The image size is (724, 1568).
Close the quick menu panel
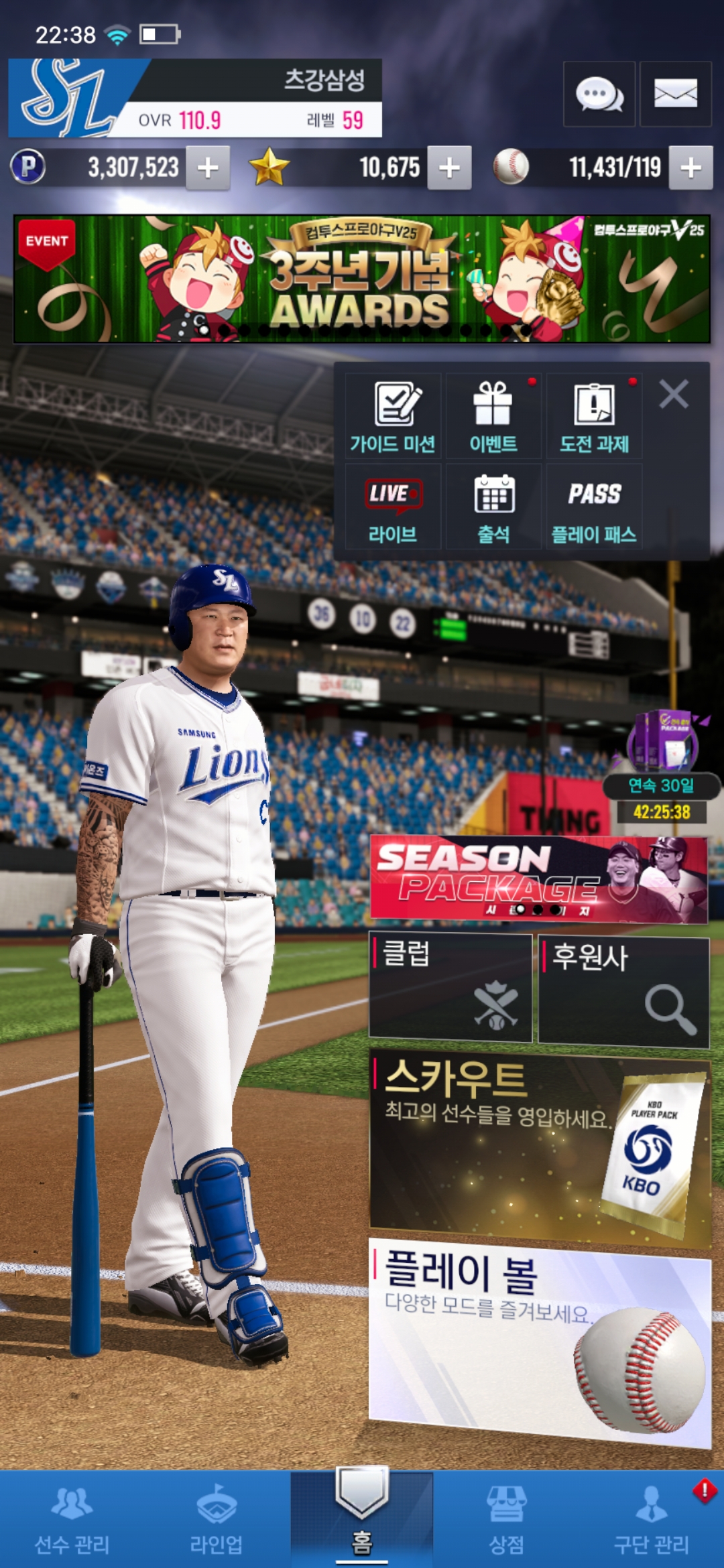pos(674,394)
